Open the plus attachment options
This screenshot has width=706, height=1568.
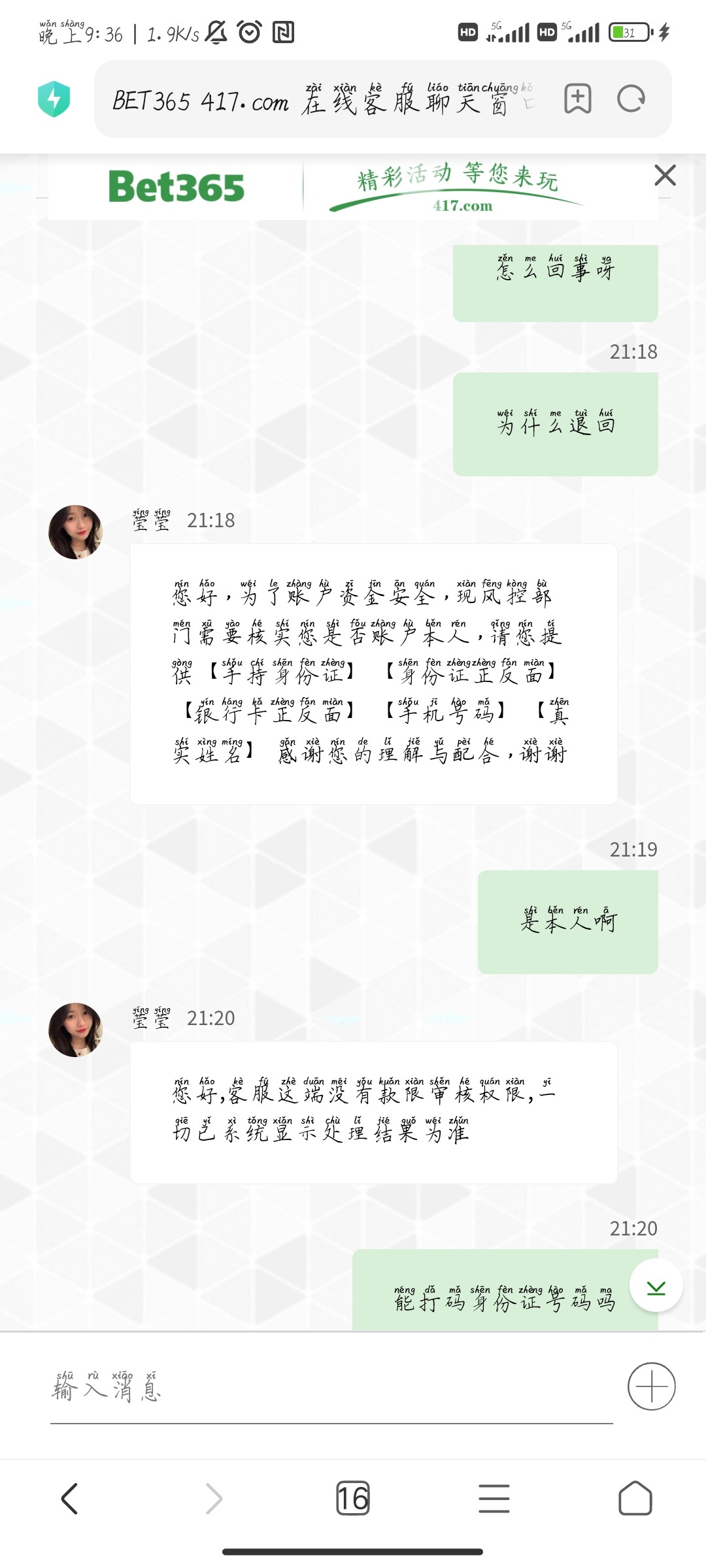(651, 1386)
